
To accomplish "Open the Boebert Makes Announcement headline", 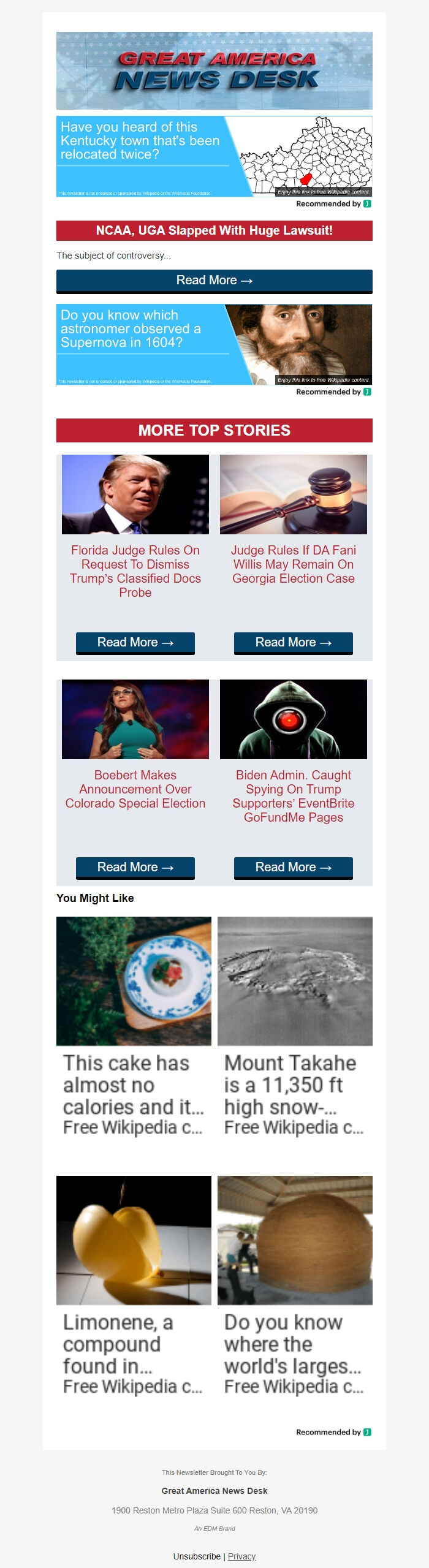I will click(x=135, y=789).
